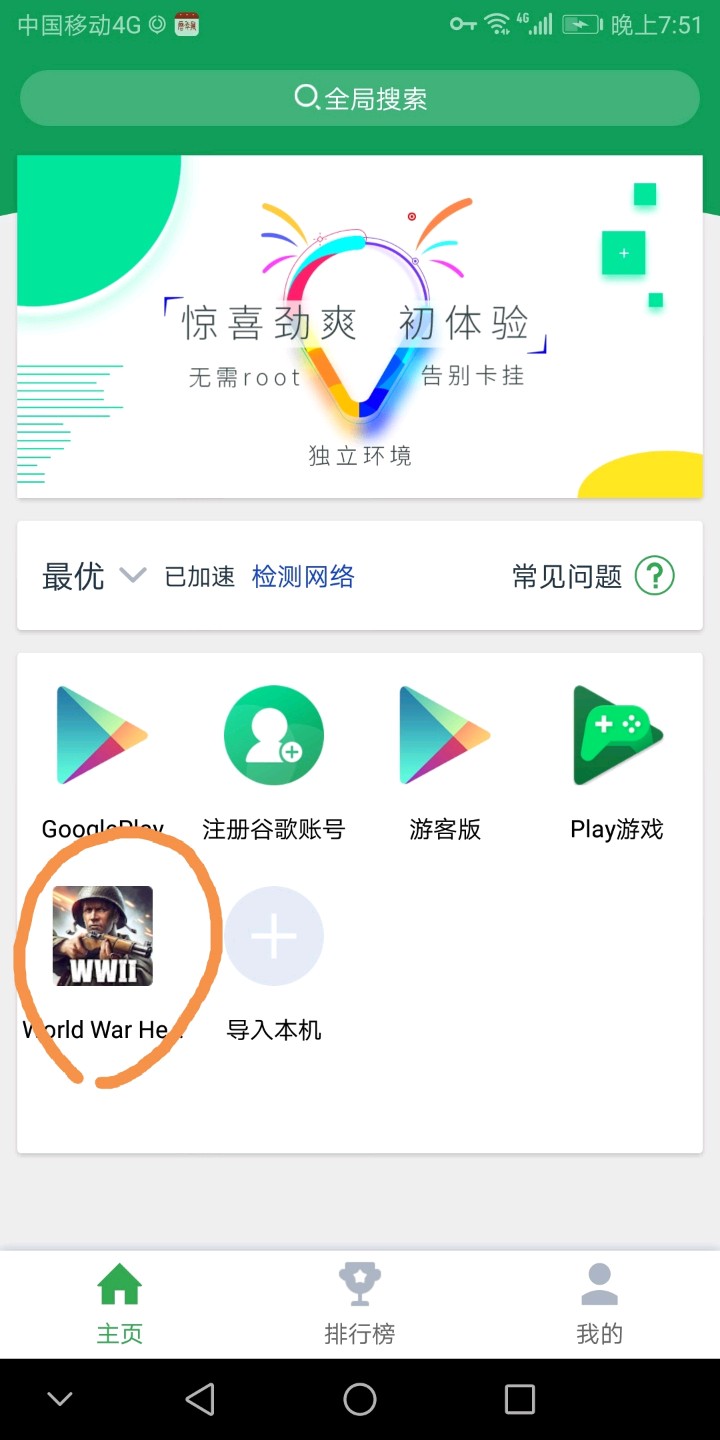Open the 惊喜劲爽 初体验 banner
720x1440 pixels.
[x=360, y=326]
